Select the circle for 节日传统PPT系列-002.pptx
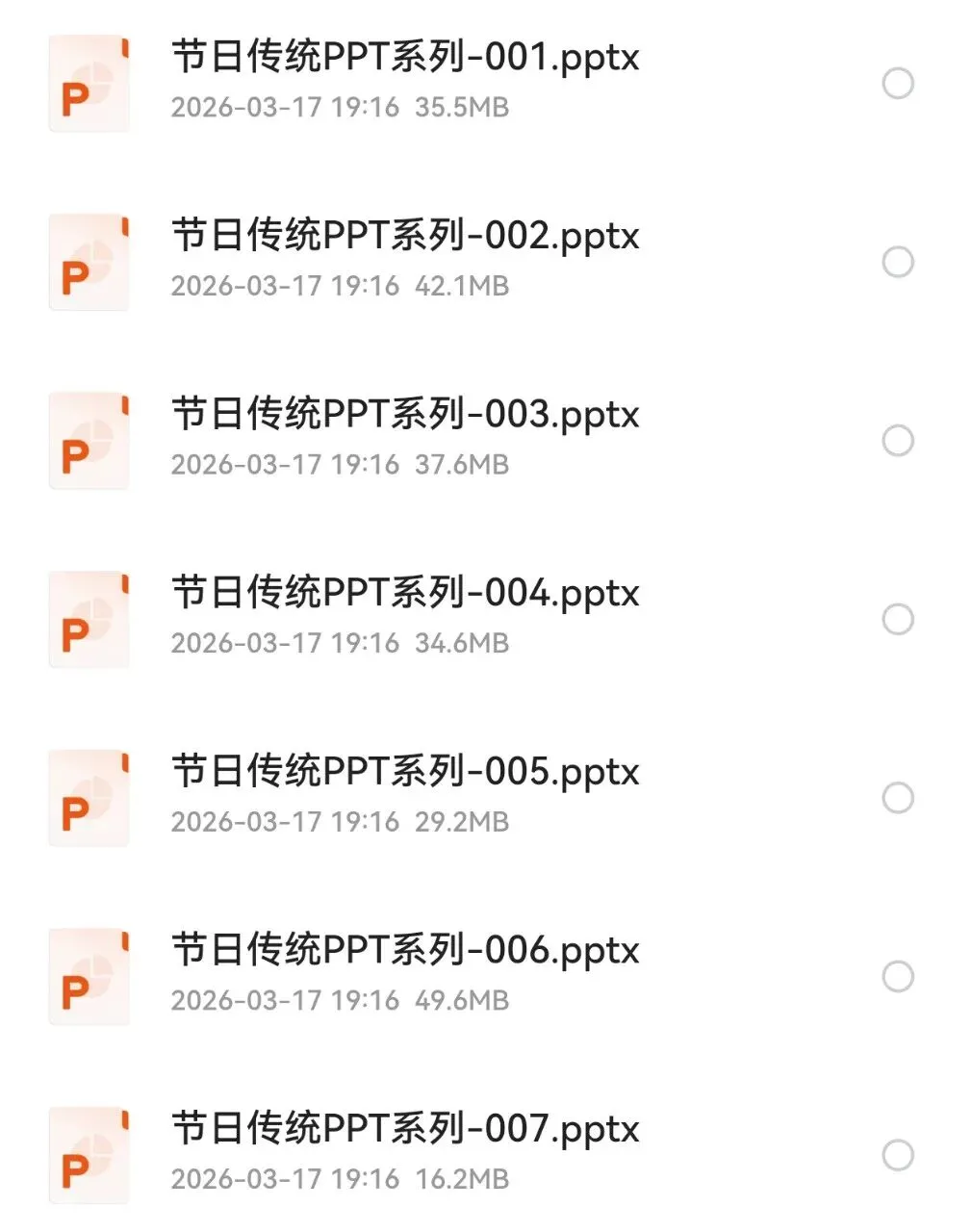 (897, 262)
